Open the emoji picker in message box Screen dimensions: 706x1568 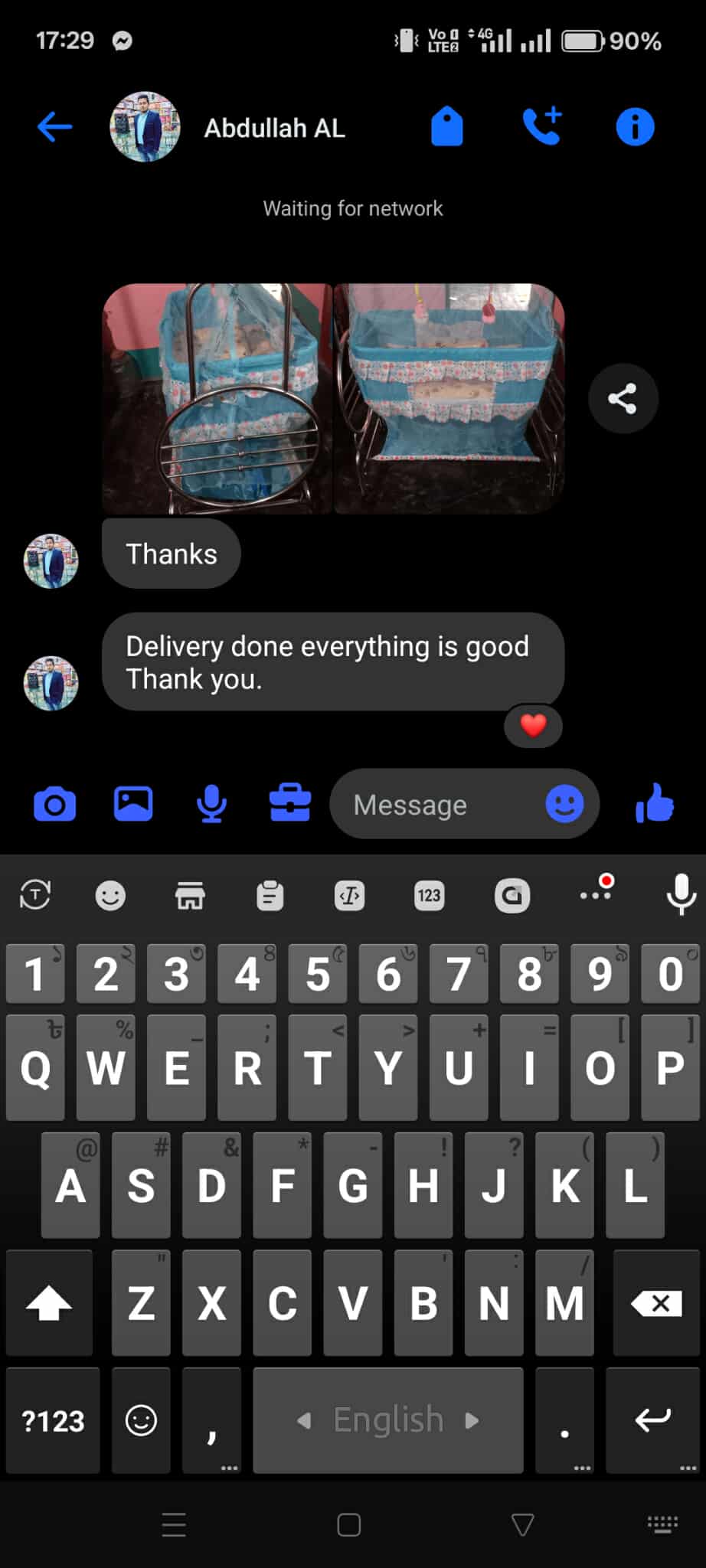564,804
